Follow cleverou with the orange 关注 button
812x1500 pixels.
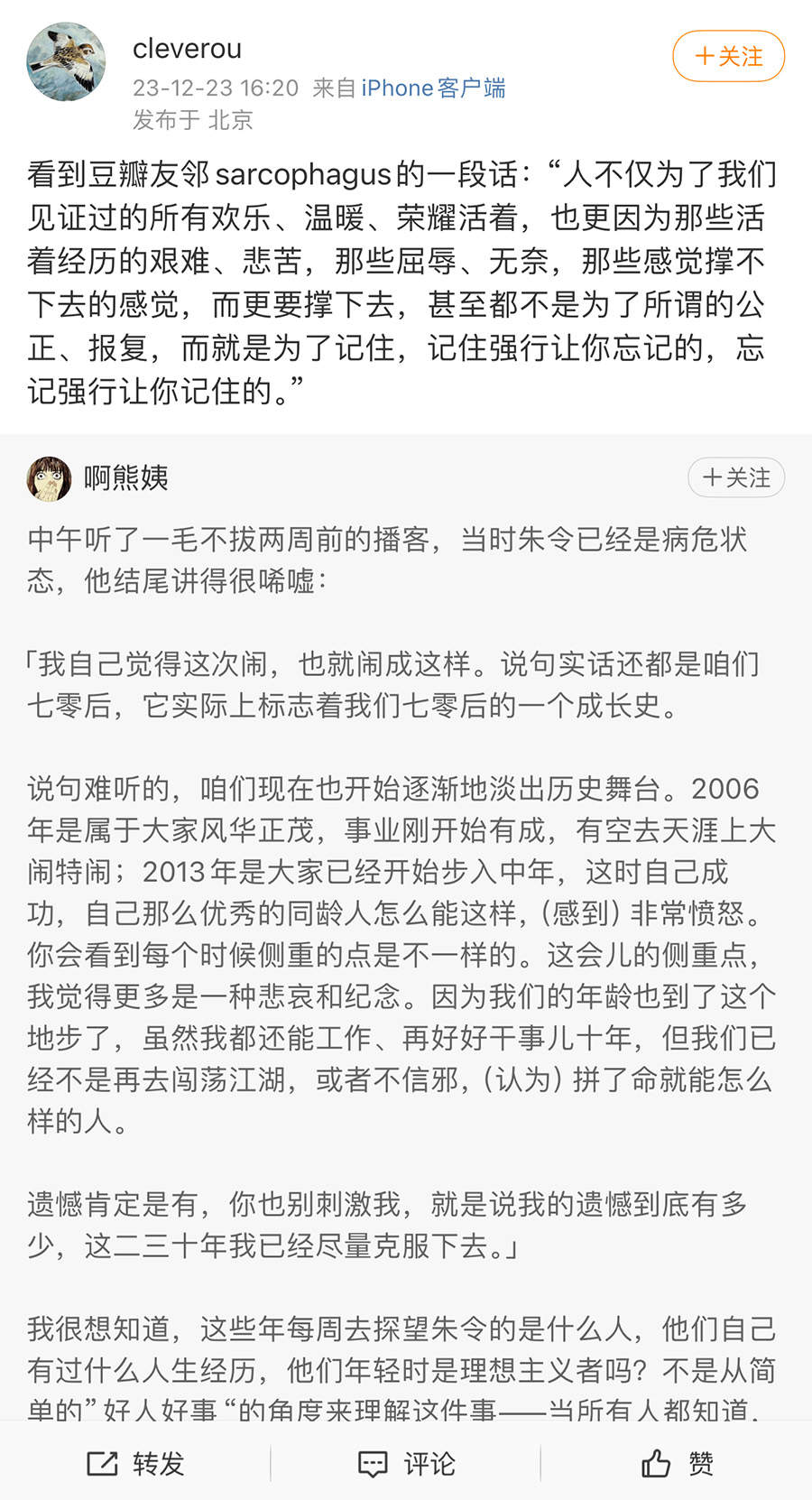coord(728,57)
